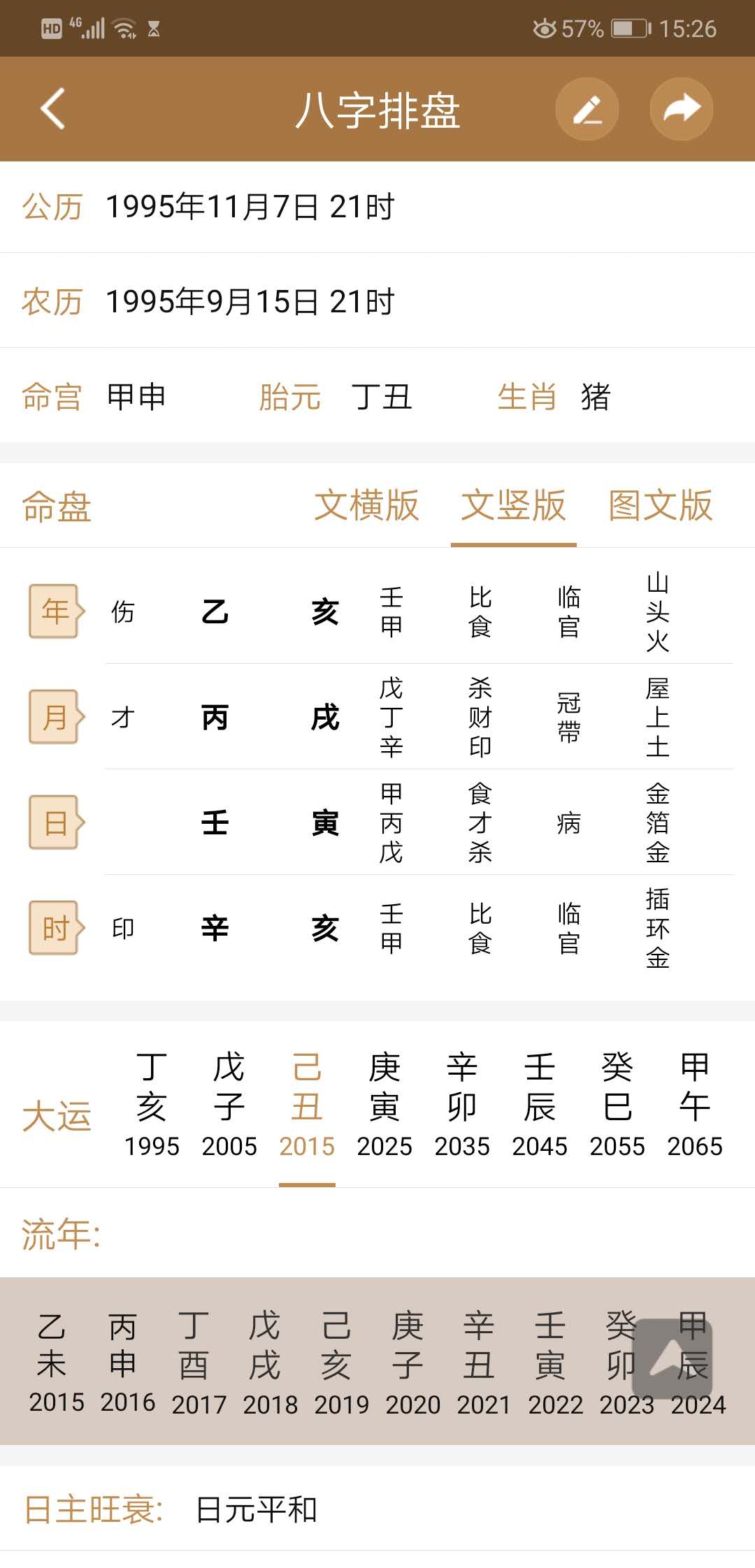Image resolution: width=755 pixels, height=1568 pixels.
Task: Select the 丙申 2016 流年
Action: click(x=128, y=1364)
